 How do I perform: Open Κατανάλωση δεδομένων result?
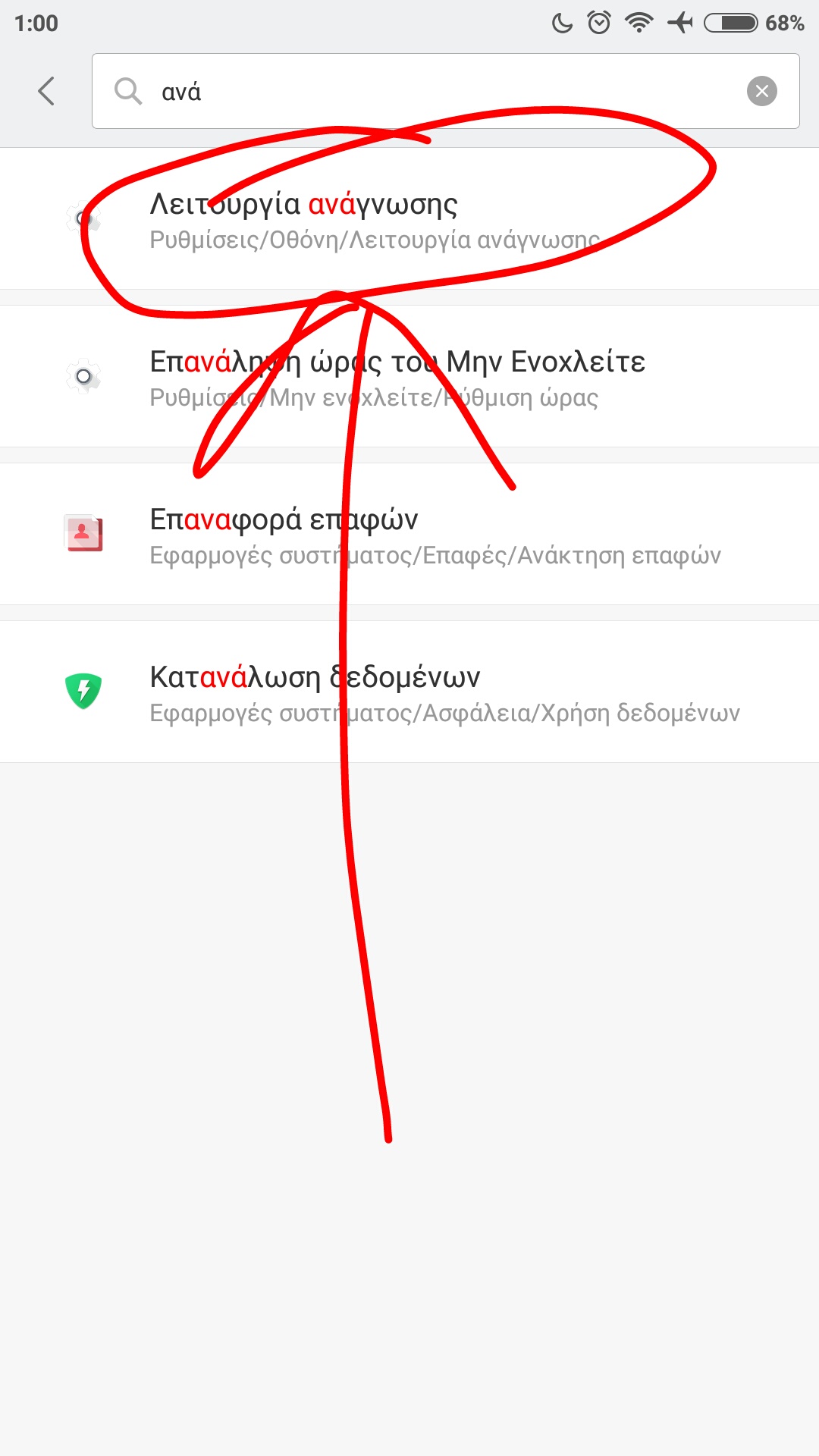(409, 692)
